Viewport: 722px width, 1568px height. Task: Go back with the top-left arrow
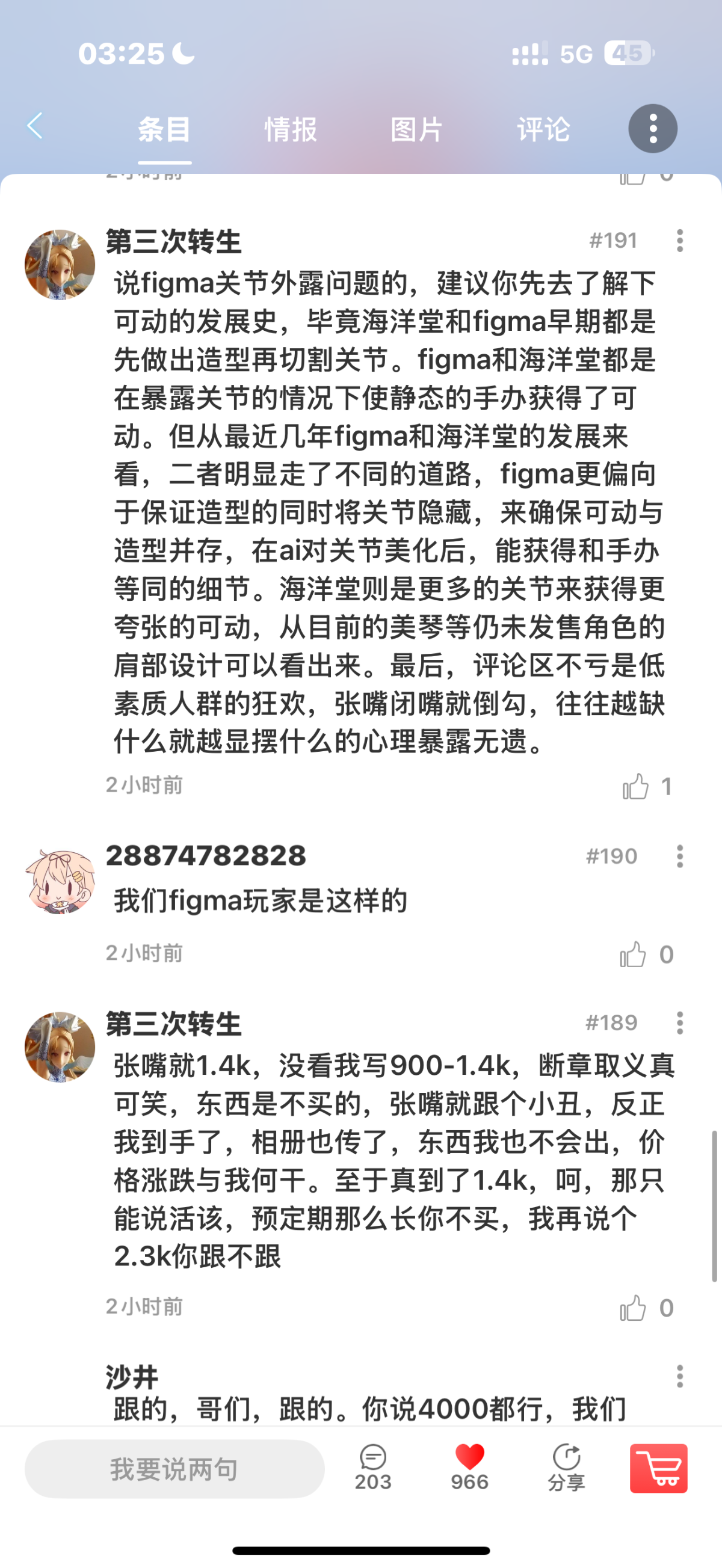click(35, 126)
